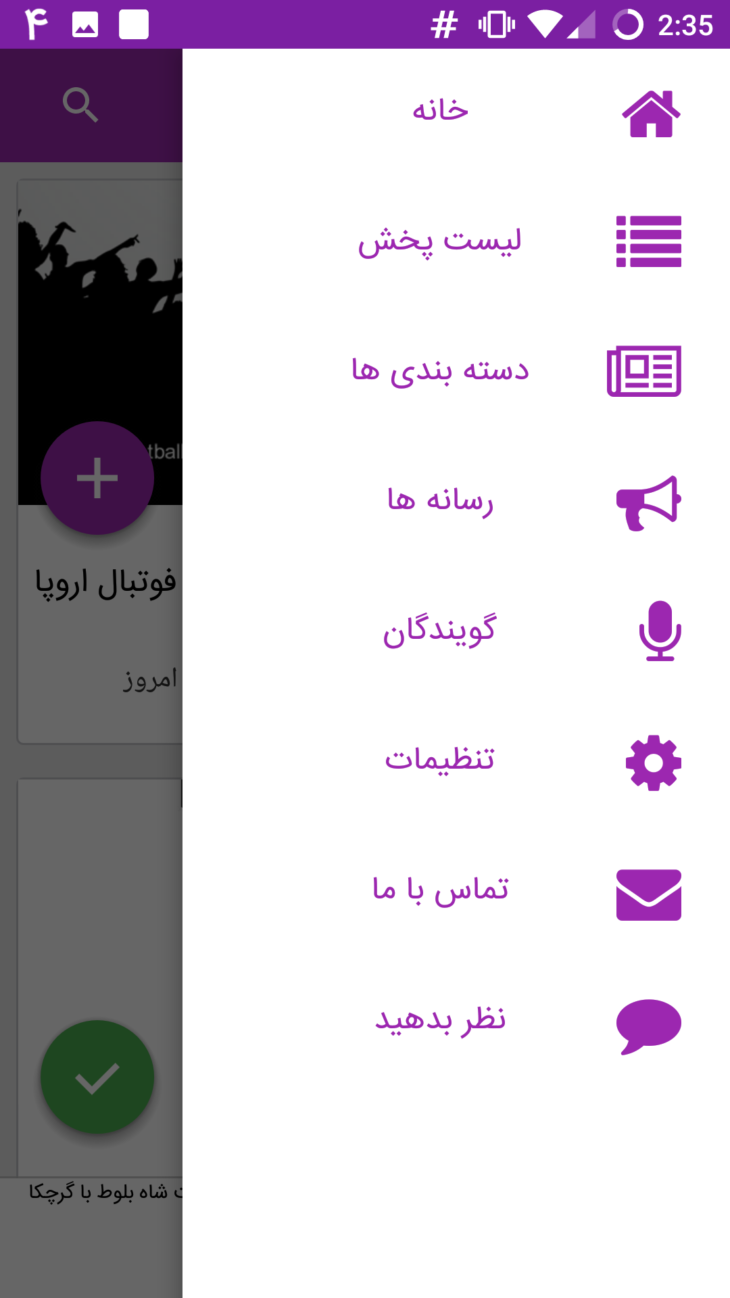Open the فوتبال اروپا card
Screen dimensions: 730x1298
pyautogui.click(x=100, y=461)
